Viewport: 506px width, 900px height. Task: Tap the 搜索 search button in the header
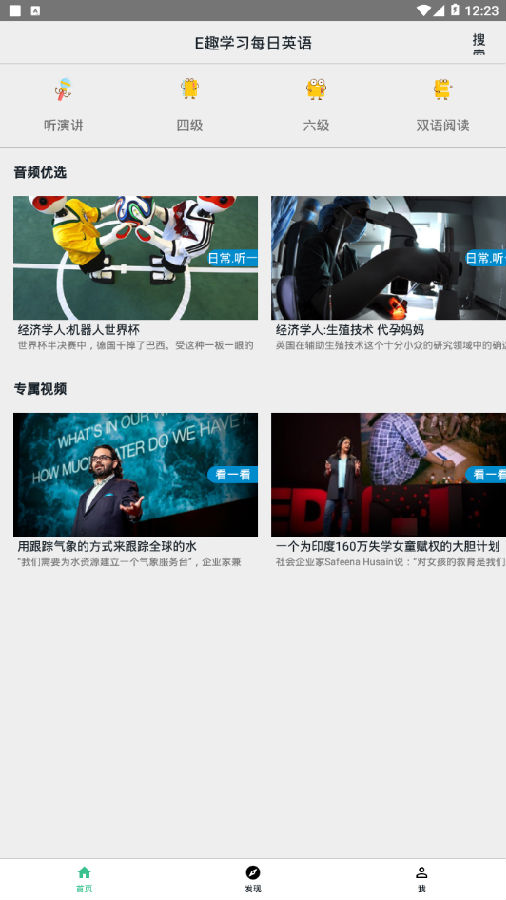point(478,43)
